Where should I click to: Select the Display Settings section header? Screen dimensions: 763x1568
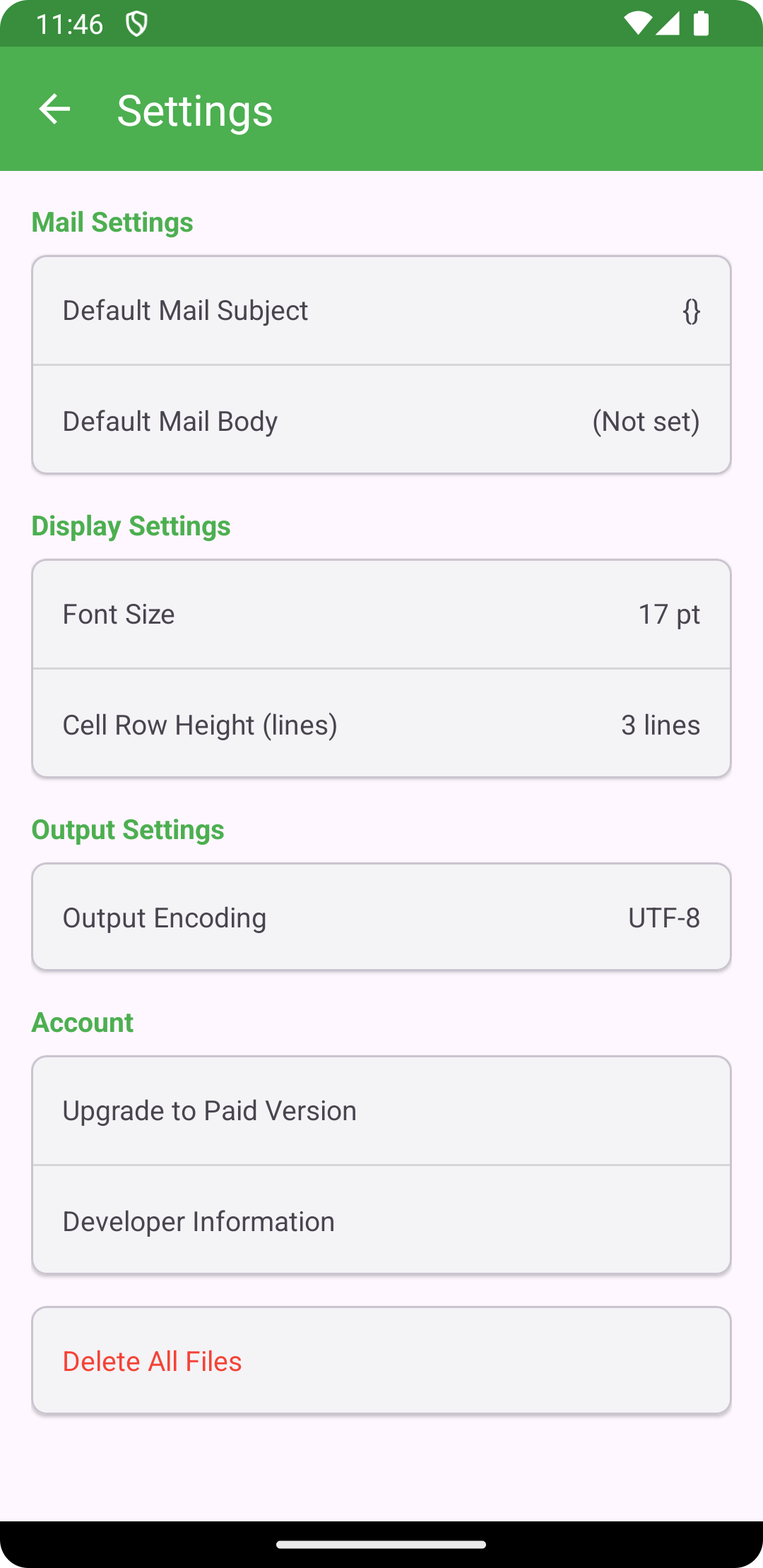click(x=131, y=525)
